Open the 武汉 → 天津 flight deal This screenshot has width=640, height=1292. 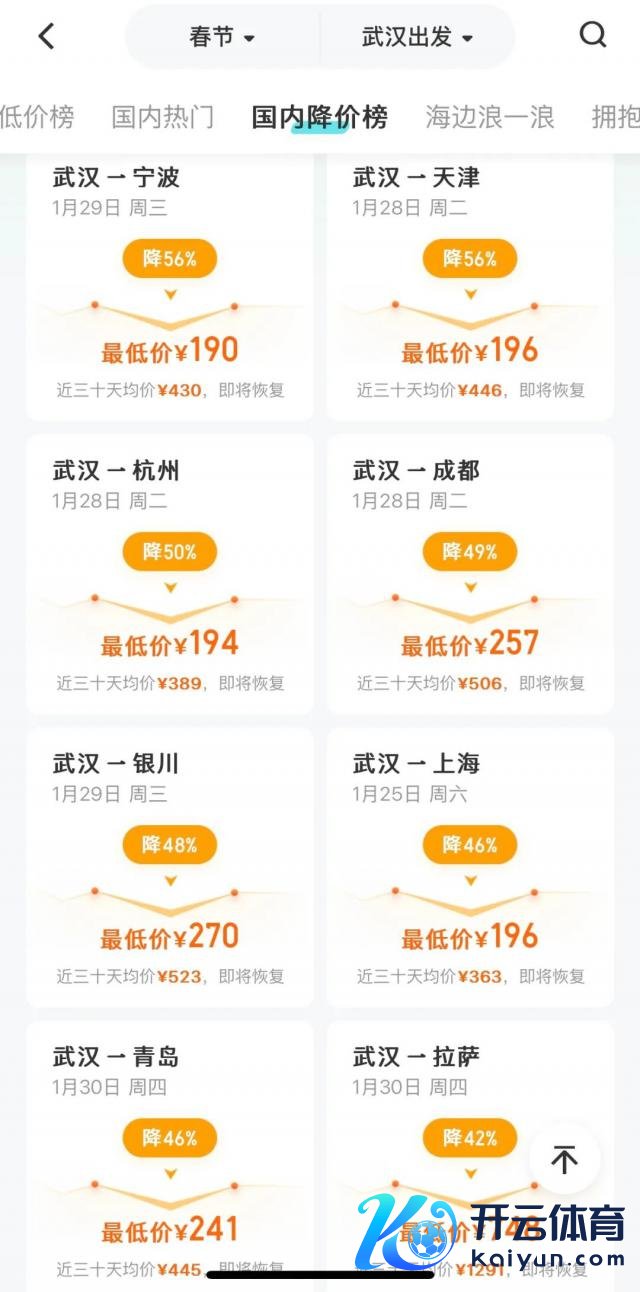(x=470, y=287)
